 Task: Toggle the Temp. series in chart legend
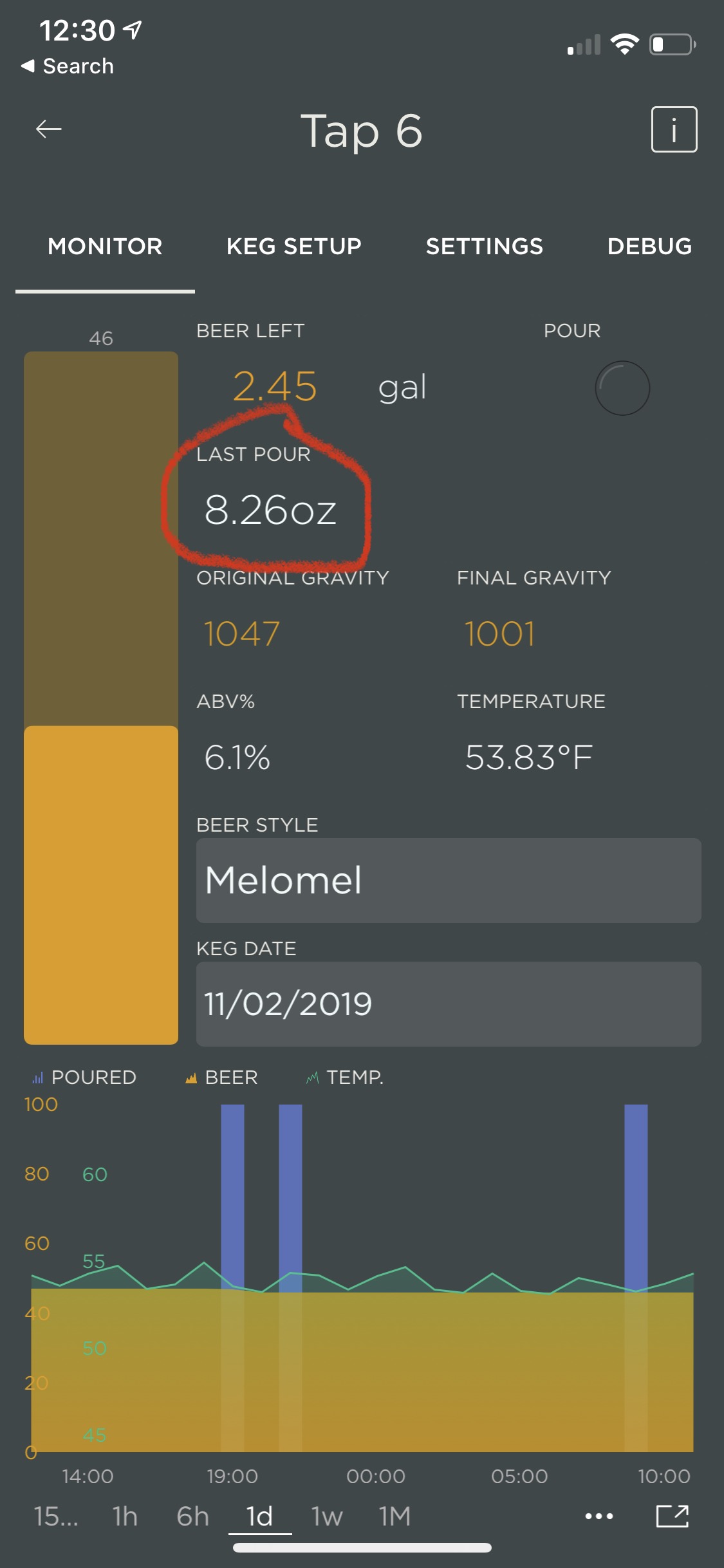coord(345,1078)
